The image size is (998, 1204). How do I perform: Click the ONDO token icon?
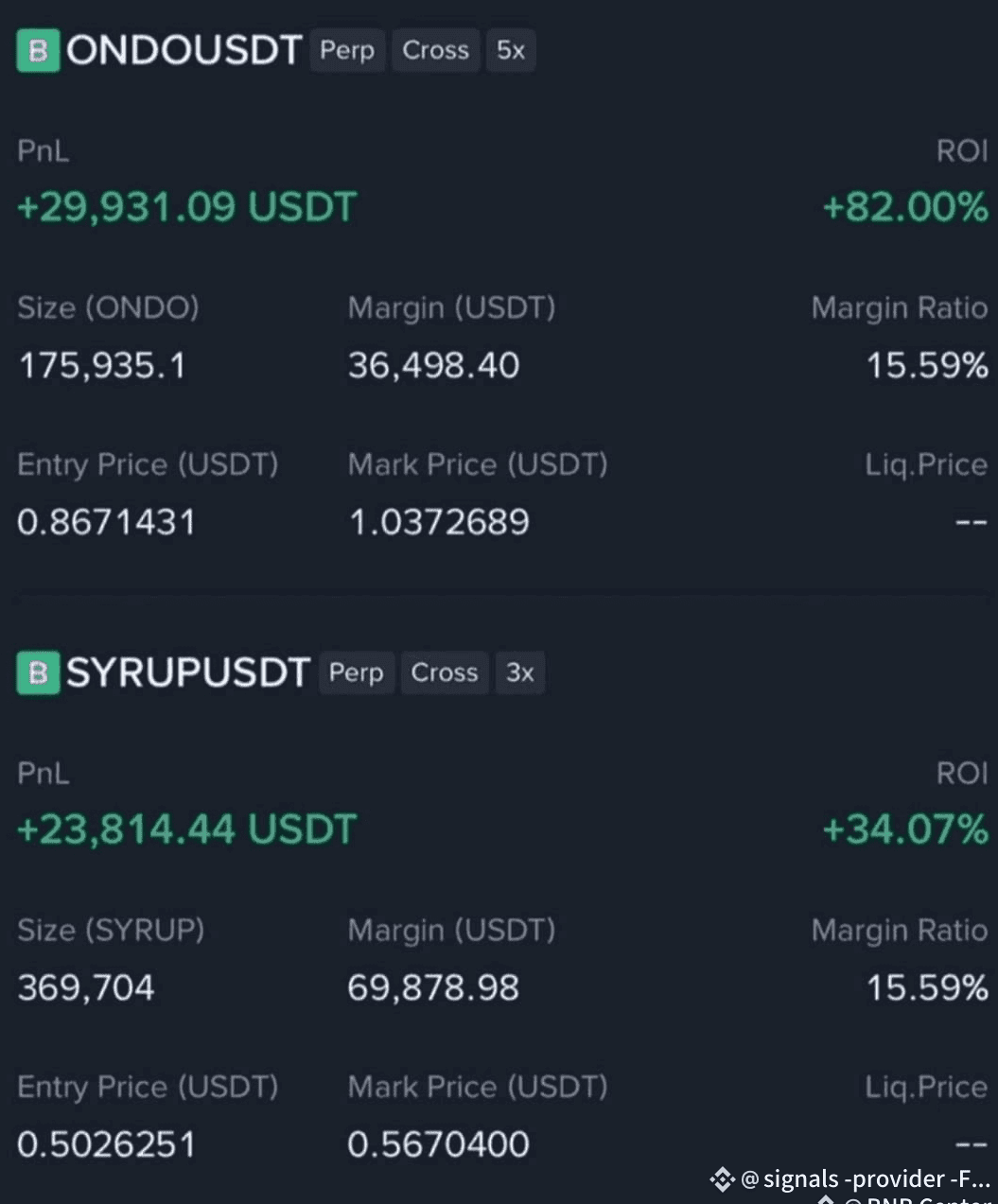click(37, 51)
